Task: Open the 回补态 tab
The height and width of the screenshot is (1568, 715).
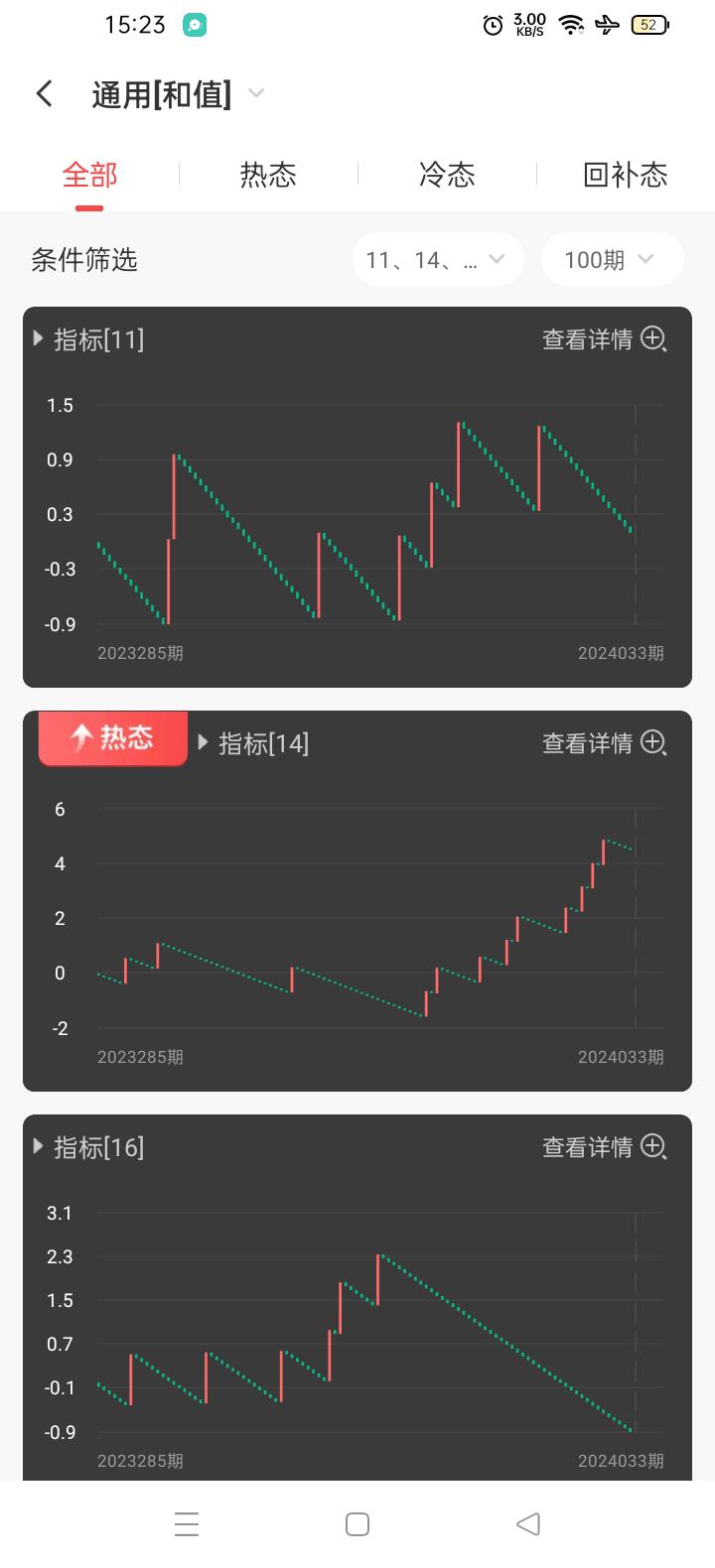Action: (625, 176)
